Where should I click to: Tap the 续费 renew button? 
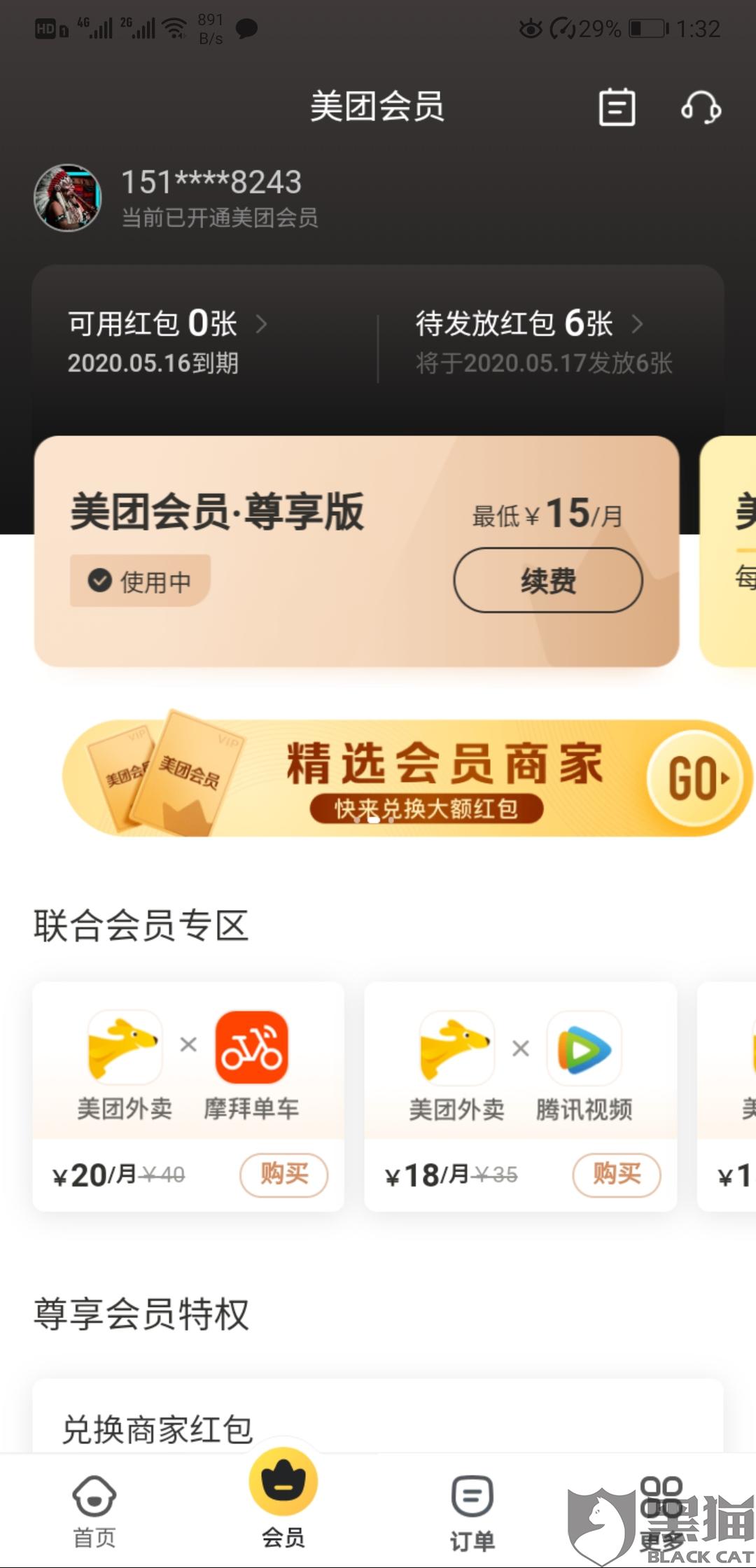[548, 580]
